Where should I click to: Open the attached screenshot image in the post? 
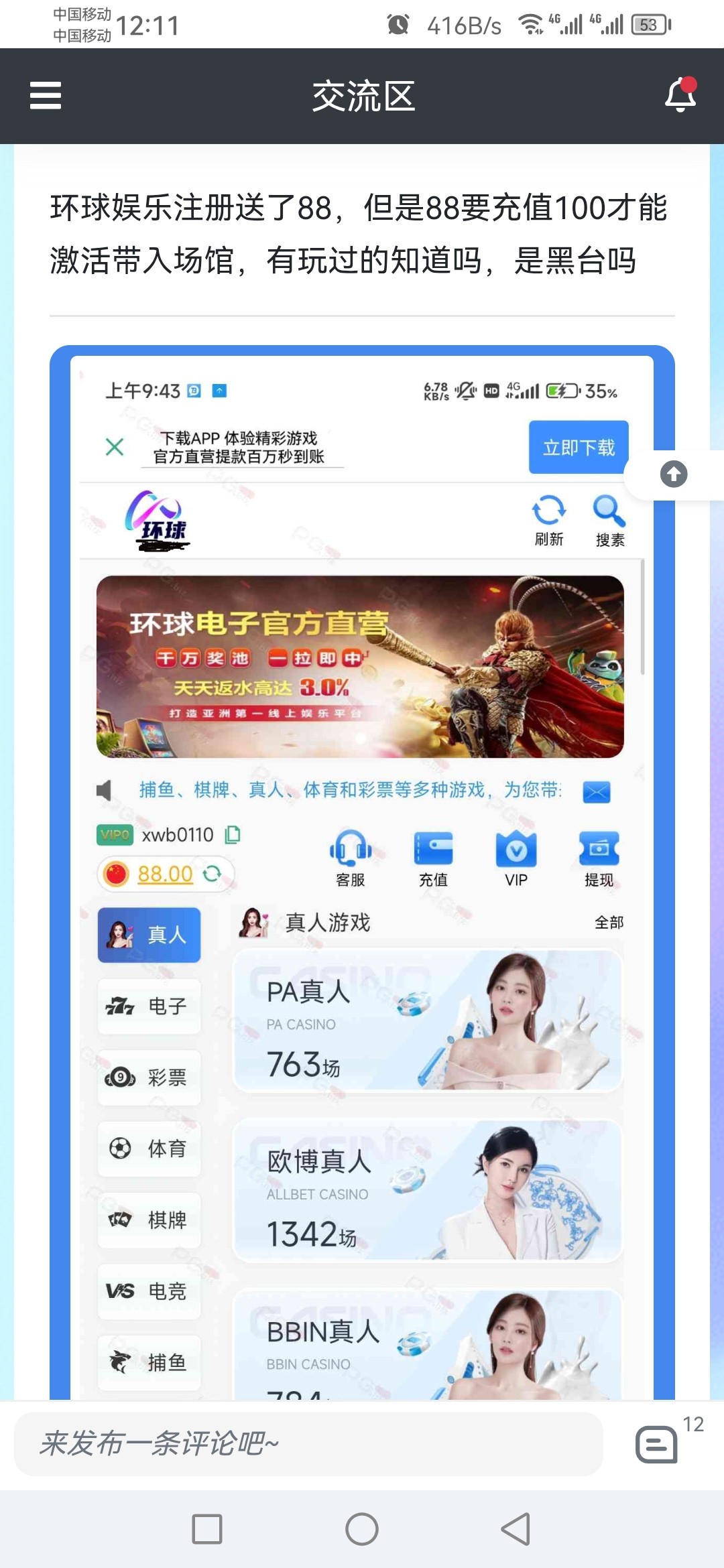pyautogui.click(x=362, y=871)
